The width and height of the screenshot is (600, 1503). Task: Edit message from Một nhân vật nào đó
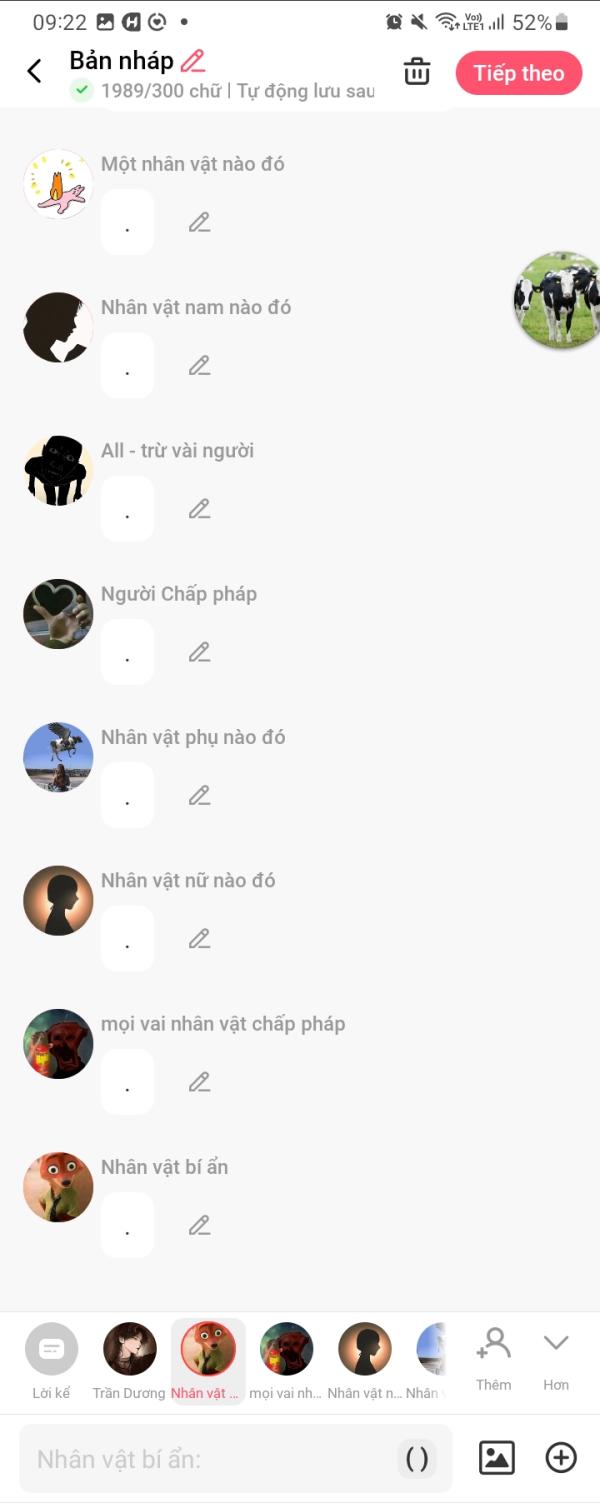click(200, 222)
